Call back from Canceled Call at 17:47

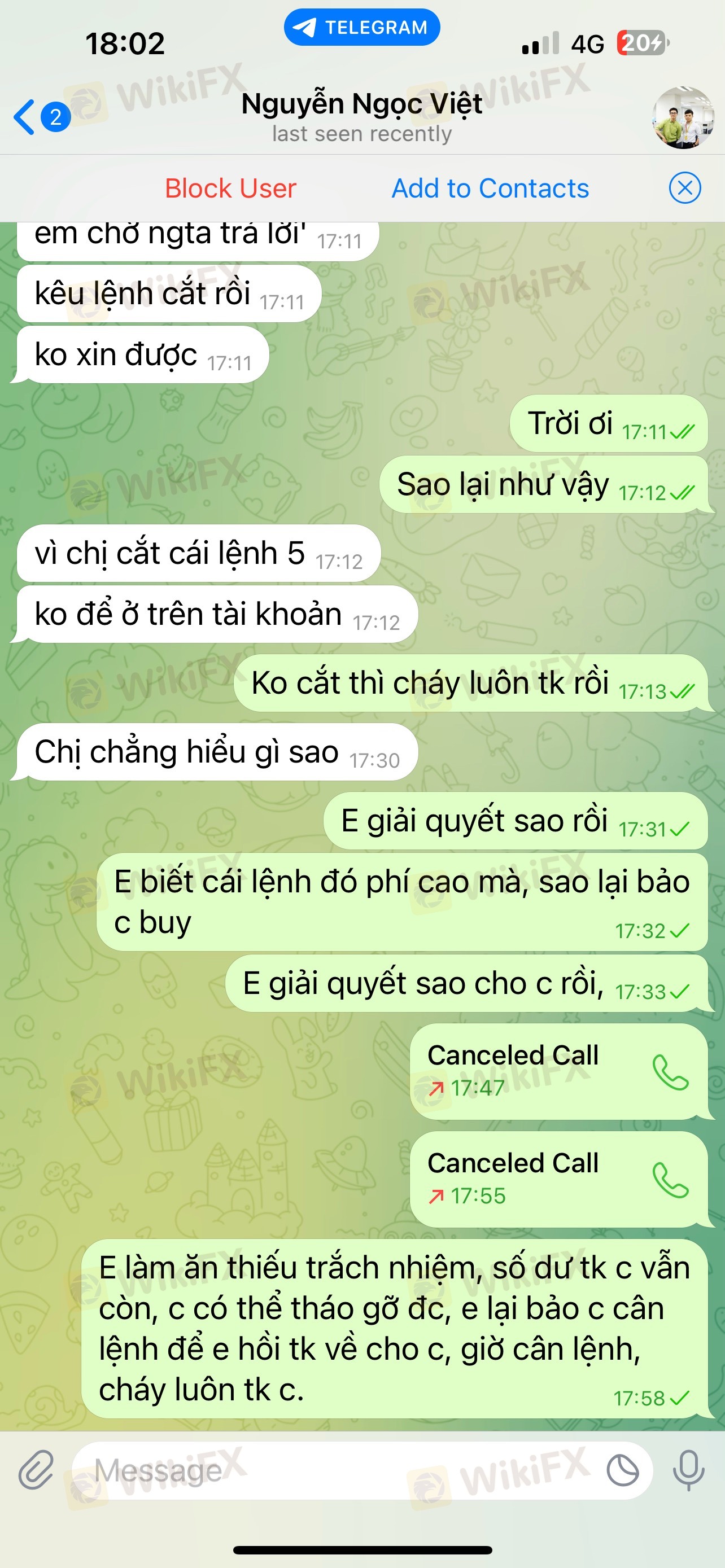tap(670, 1072)
